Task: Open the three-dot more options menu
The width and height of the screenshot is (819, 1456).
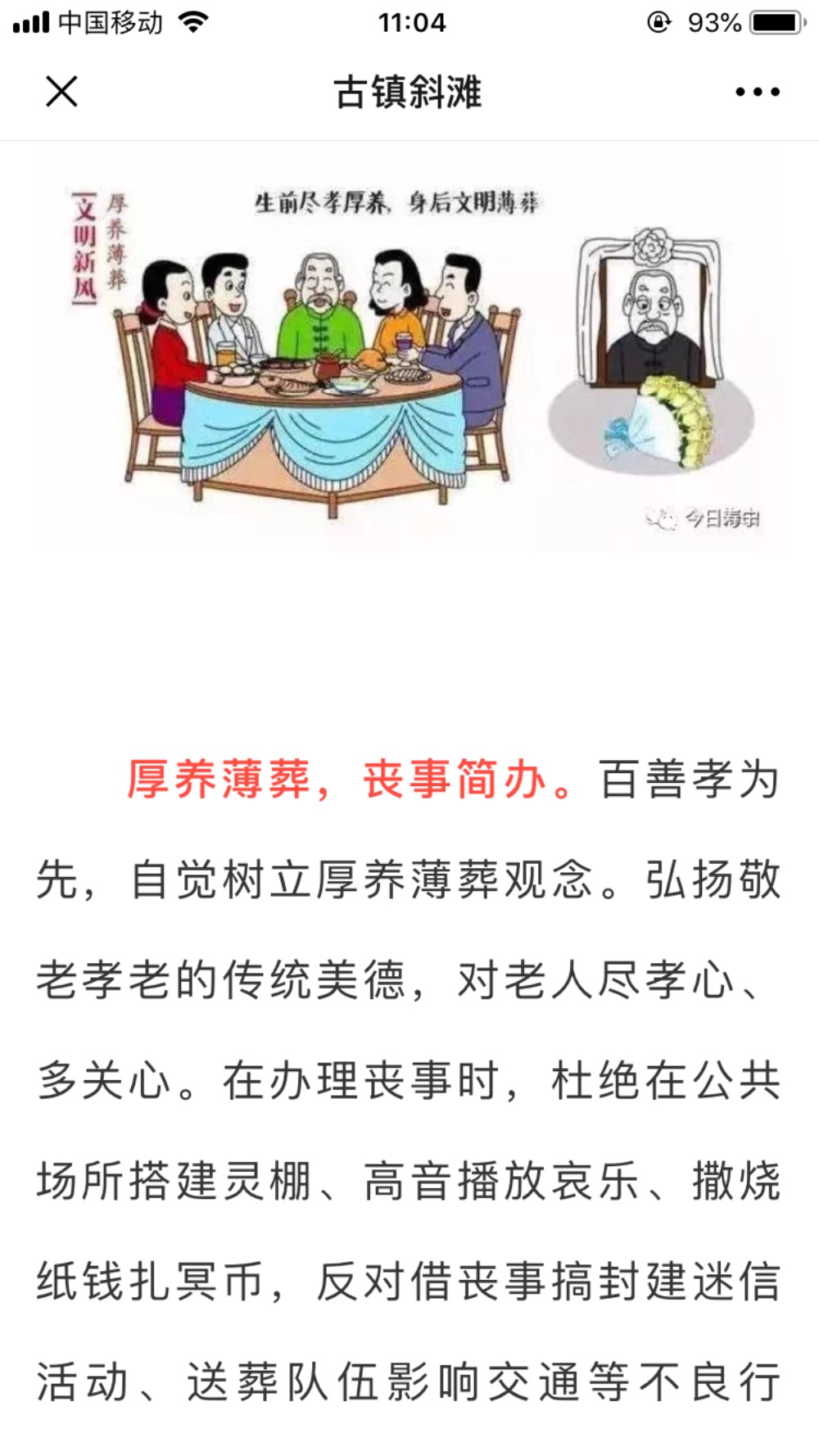Action: pyautogui.click(x=757, y=93)
